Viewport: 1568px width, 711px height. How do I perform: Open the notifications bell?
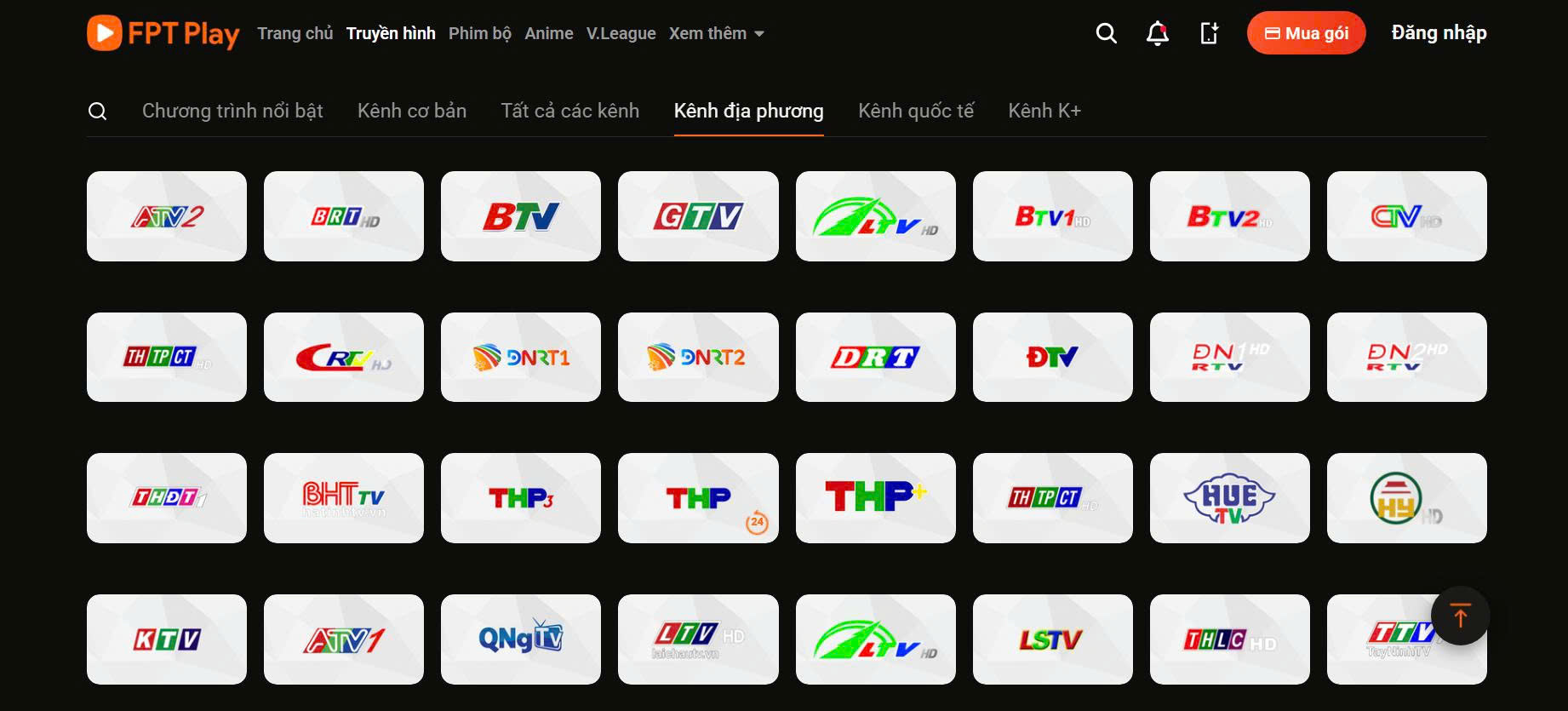(1157, 33)
